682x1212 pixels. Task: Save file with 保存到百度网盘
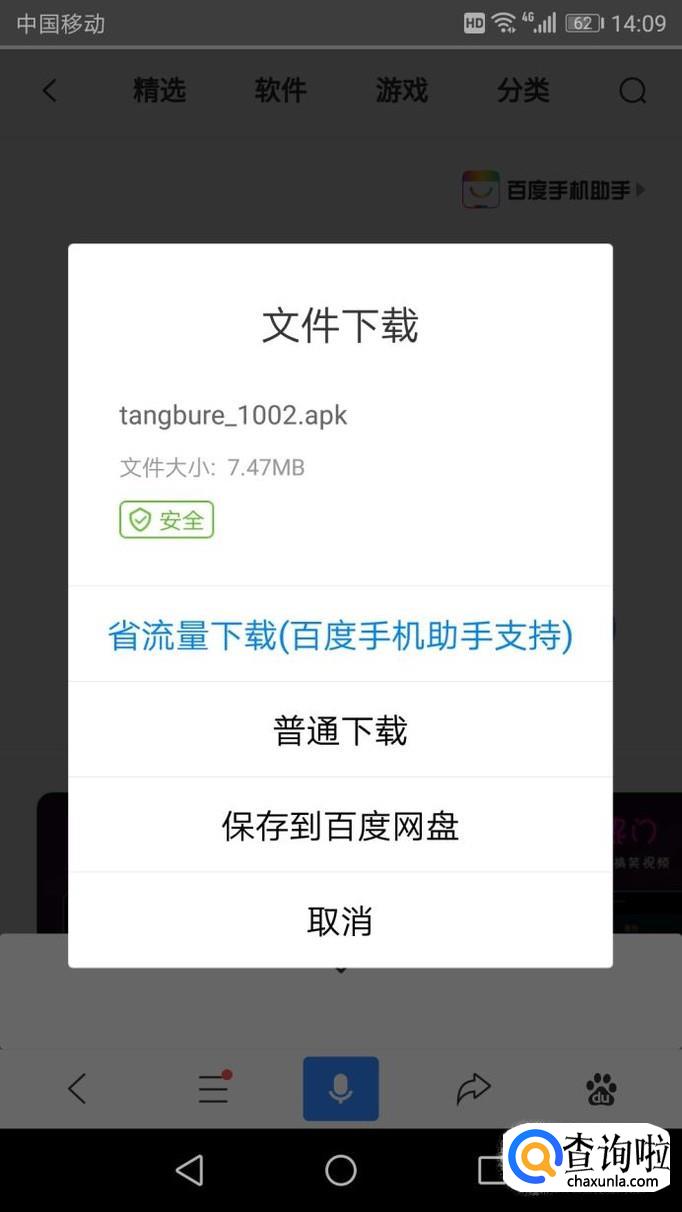tap(340, 826)
